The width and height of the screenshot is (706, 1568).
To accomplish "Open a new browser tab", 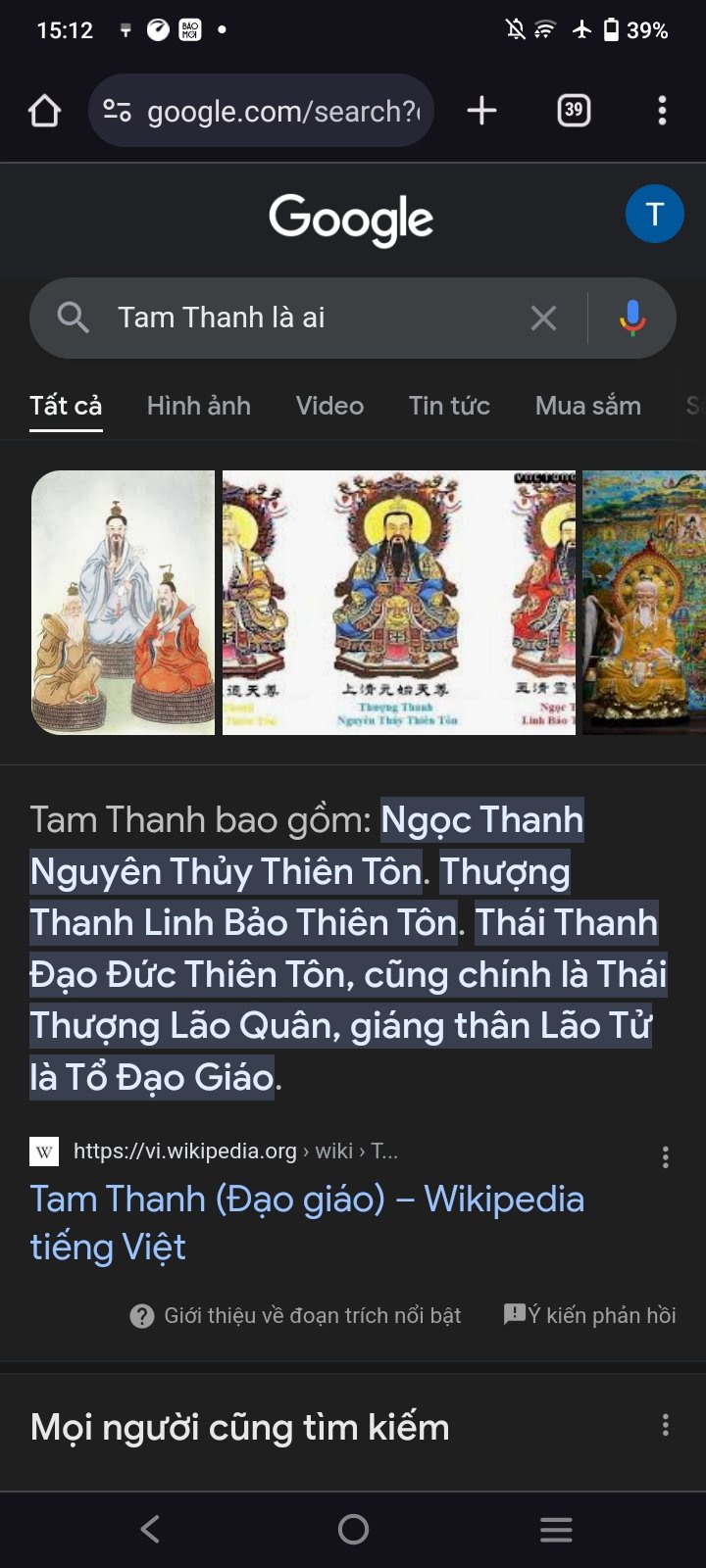I will pyautogui.click(x=481, y=111).
